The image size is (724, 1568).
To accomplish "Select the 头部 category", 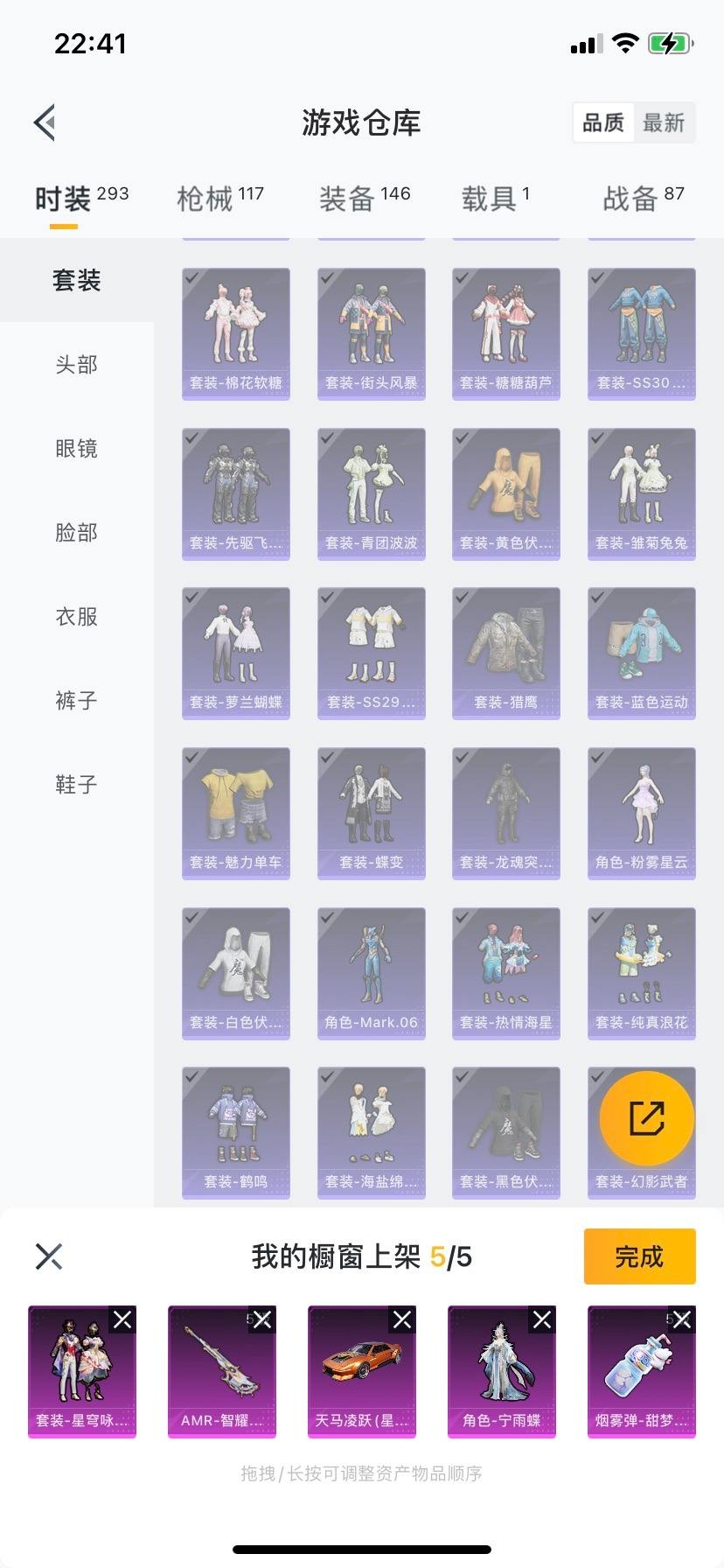I will [x=76, y=364].
